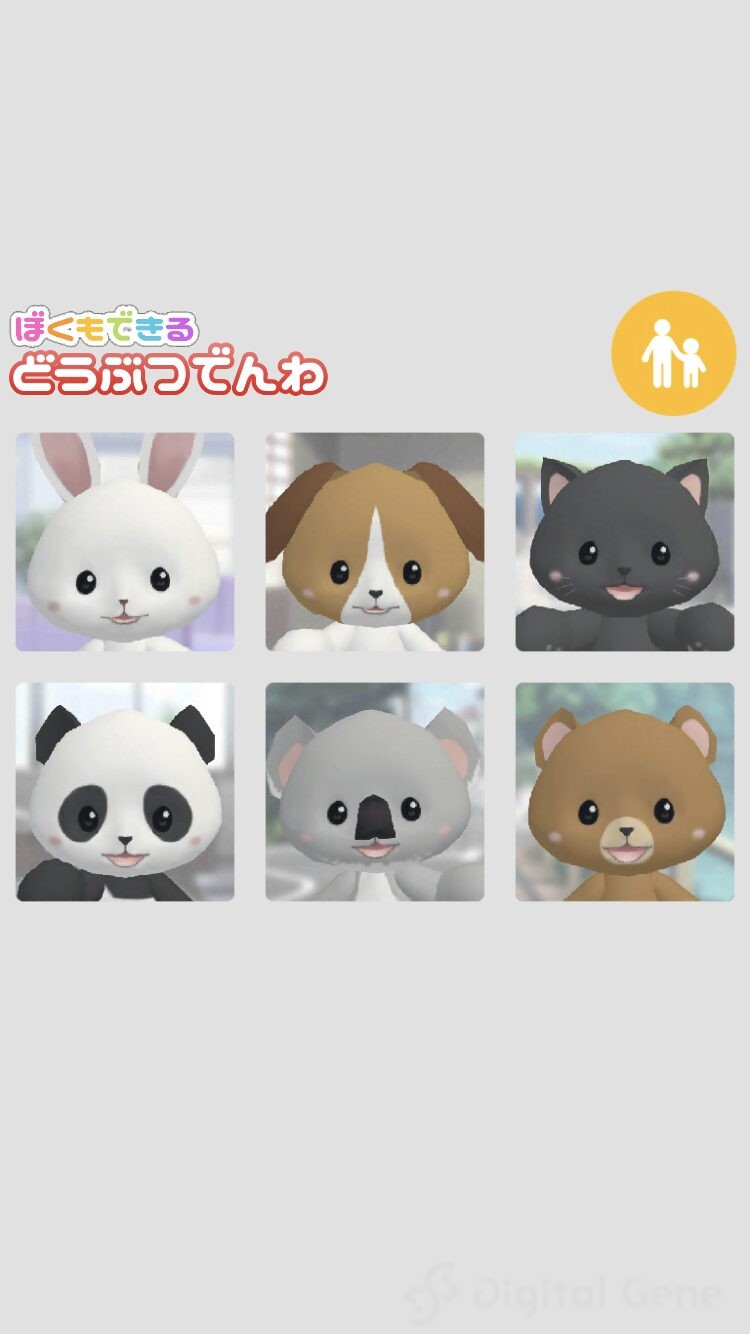Pick the black cat character
This screenshot has width=750, height=1334.
click(x=625, y=542)
